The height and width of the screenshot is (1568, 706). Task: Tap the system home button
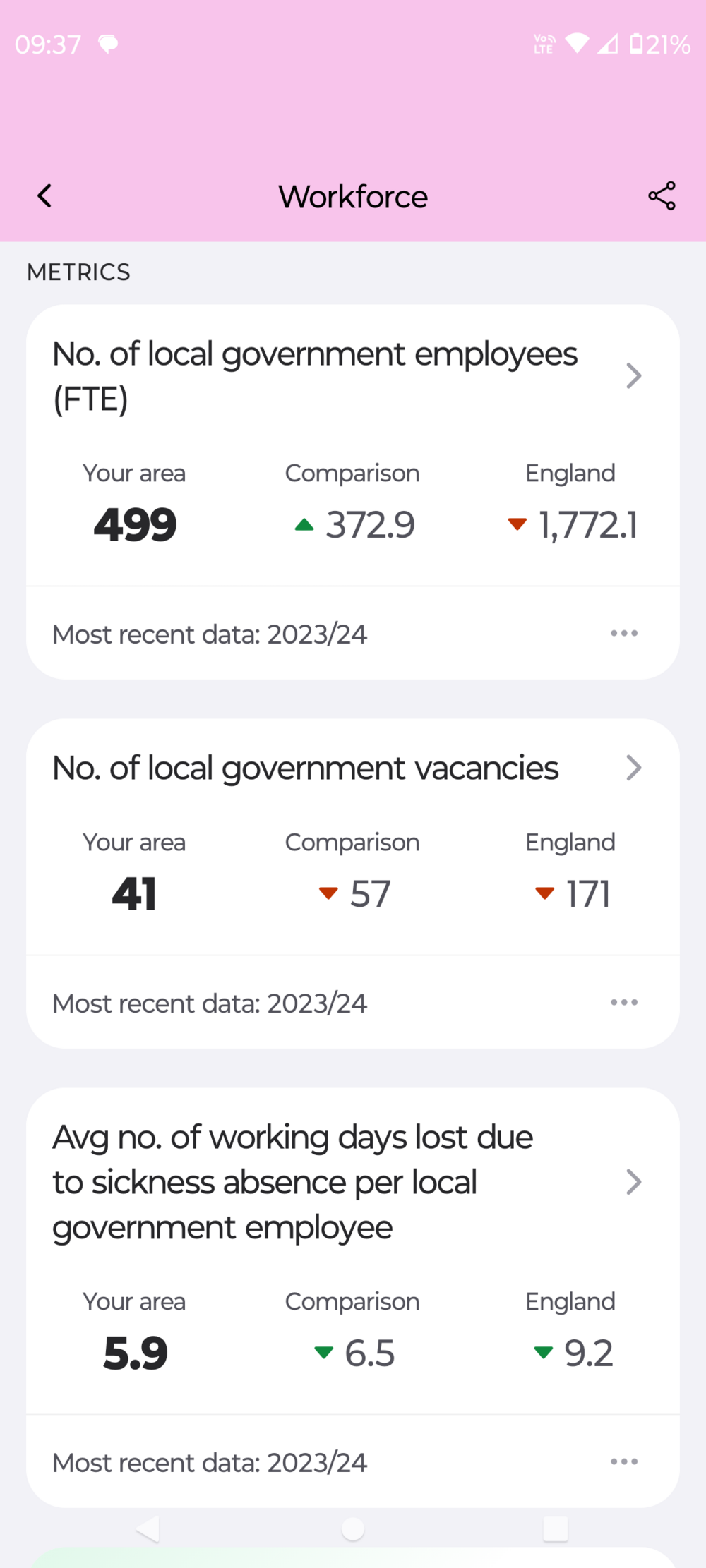pyautogui.click(x=353, y=1529)
